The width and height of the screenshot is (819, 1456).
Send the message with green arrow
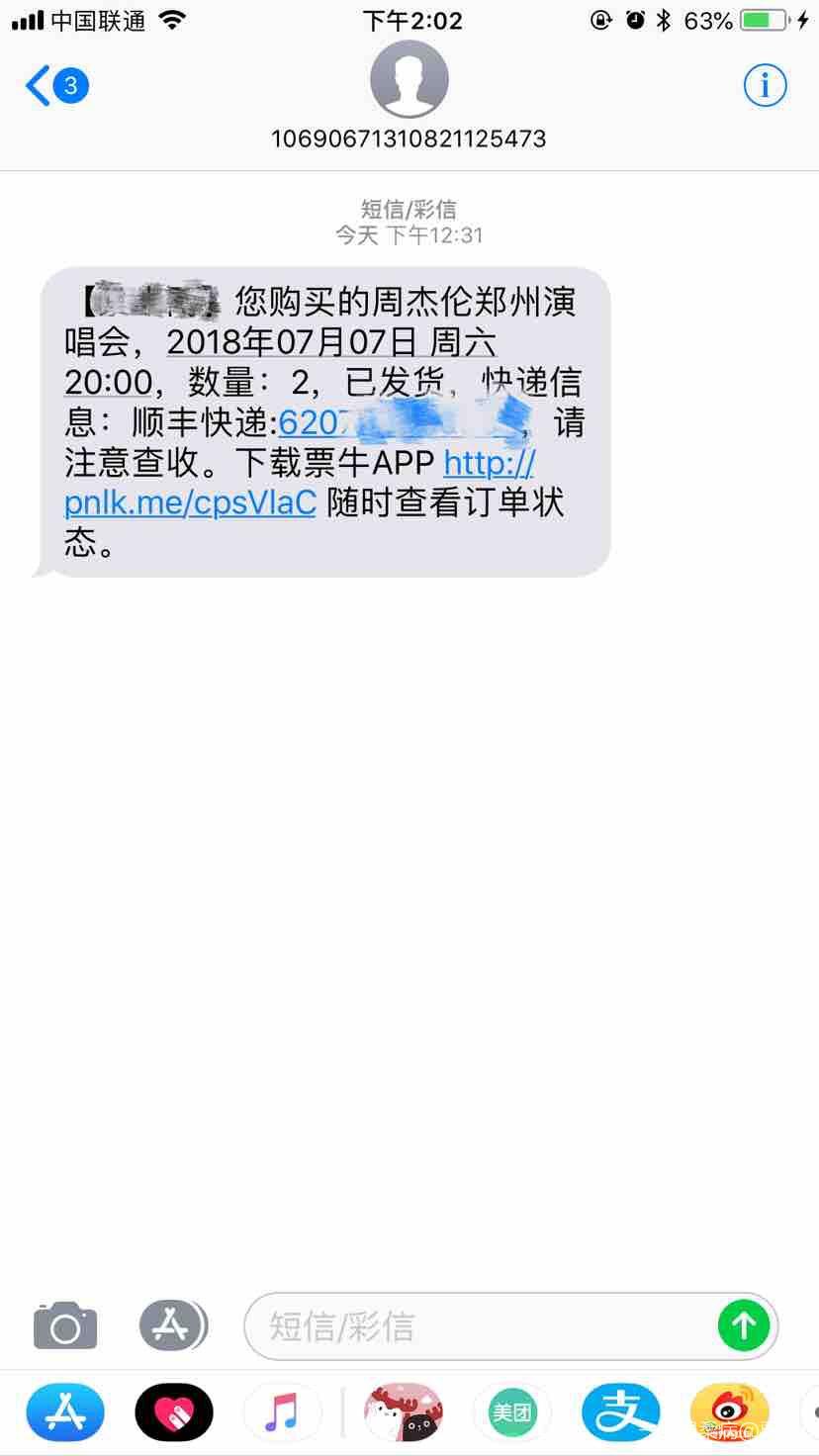[x=743, y=1325]
